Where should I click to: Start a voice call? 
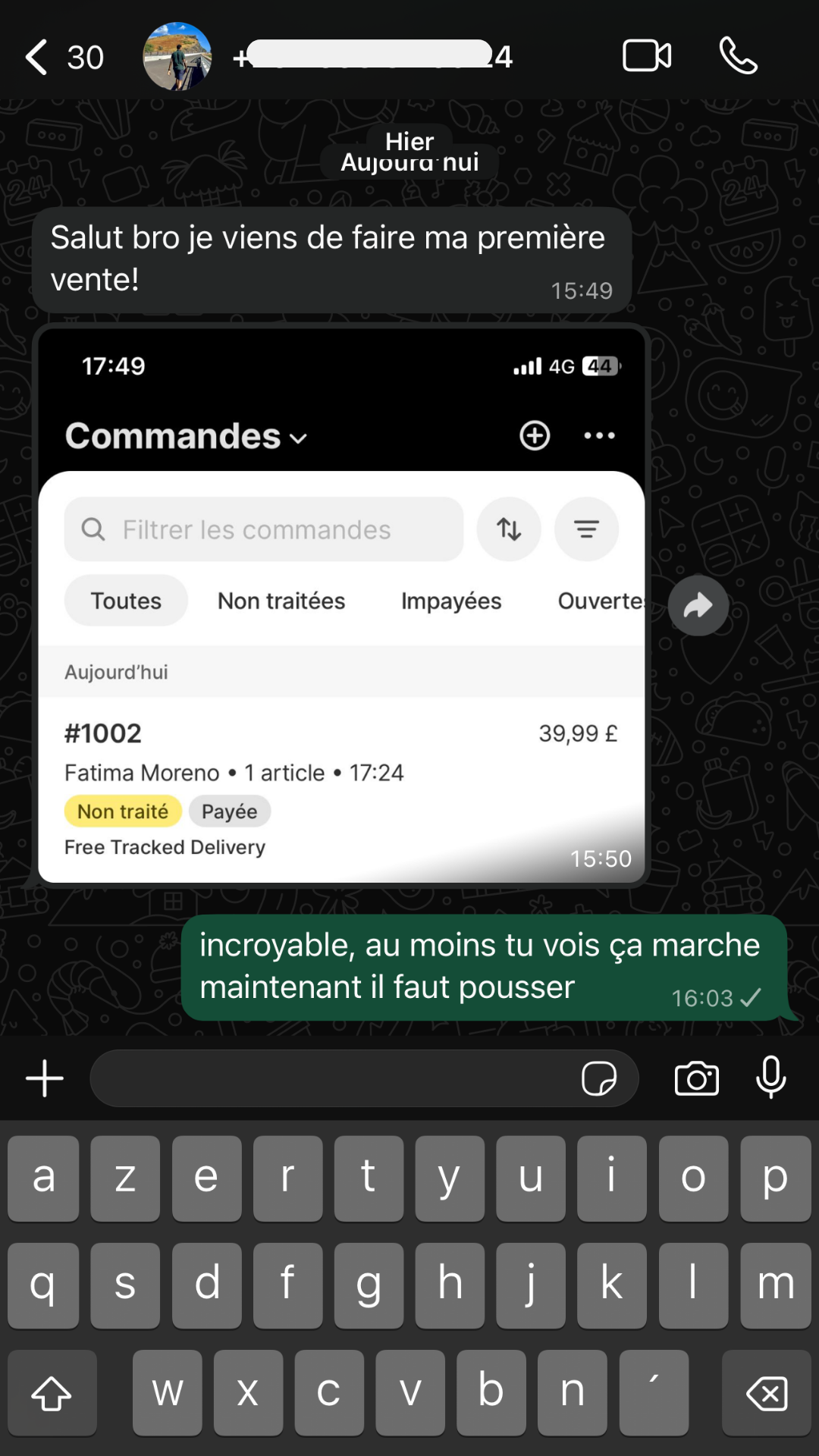pyautogui.click(x=738, y=56)
